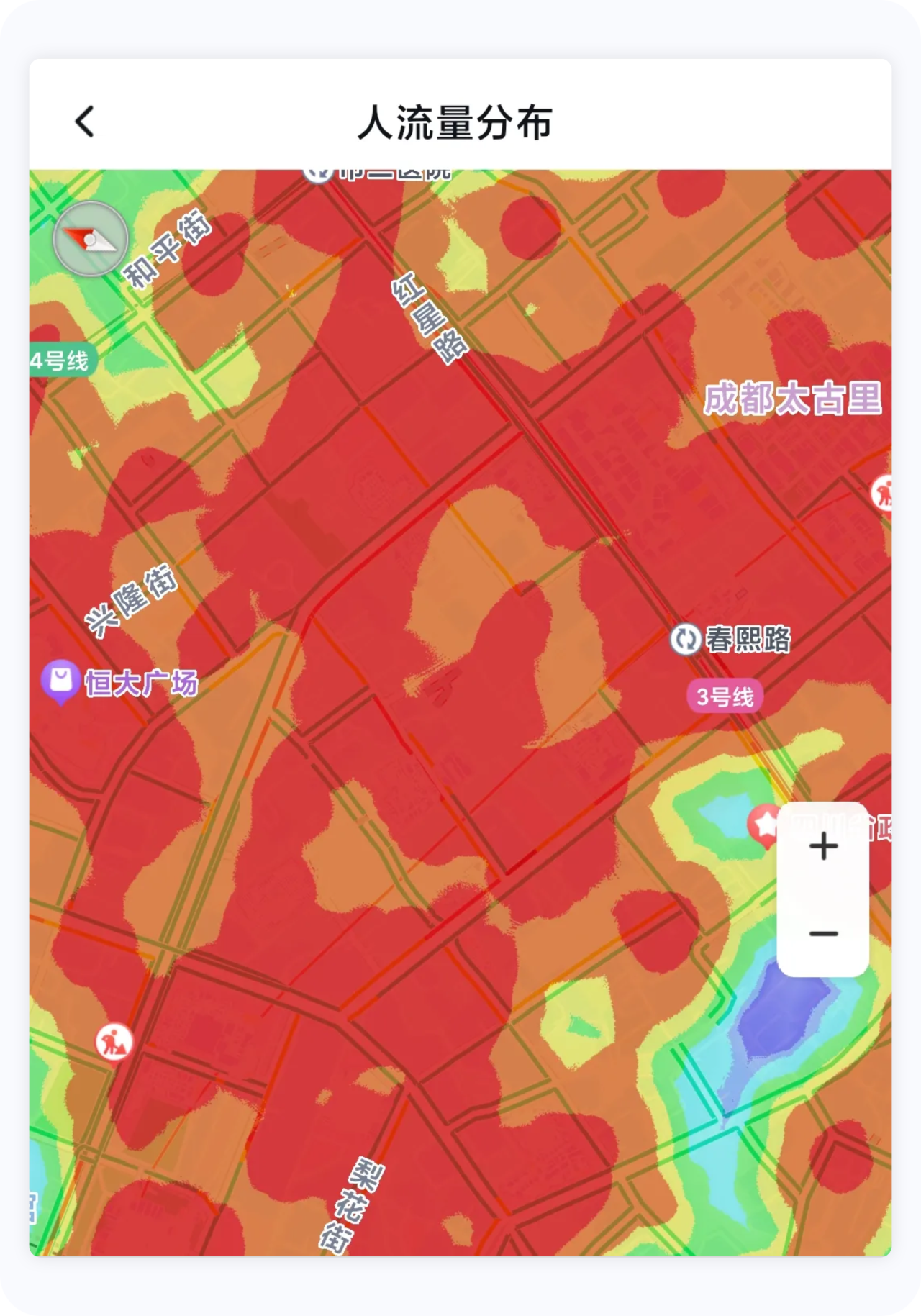
Task: Tap the compass to reset map orientation
Action: [x=91, y=239]
